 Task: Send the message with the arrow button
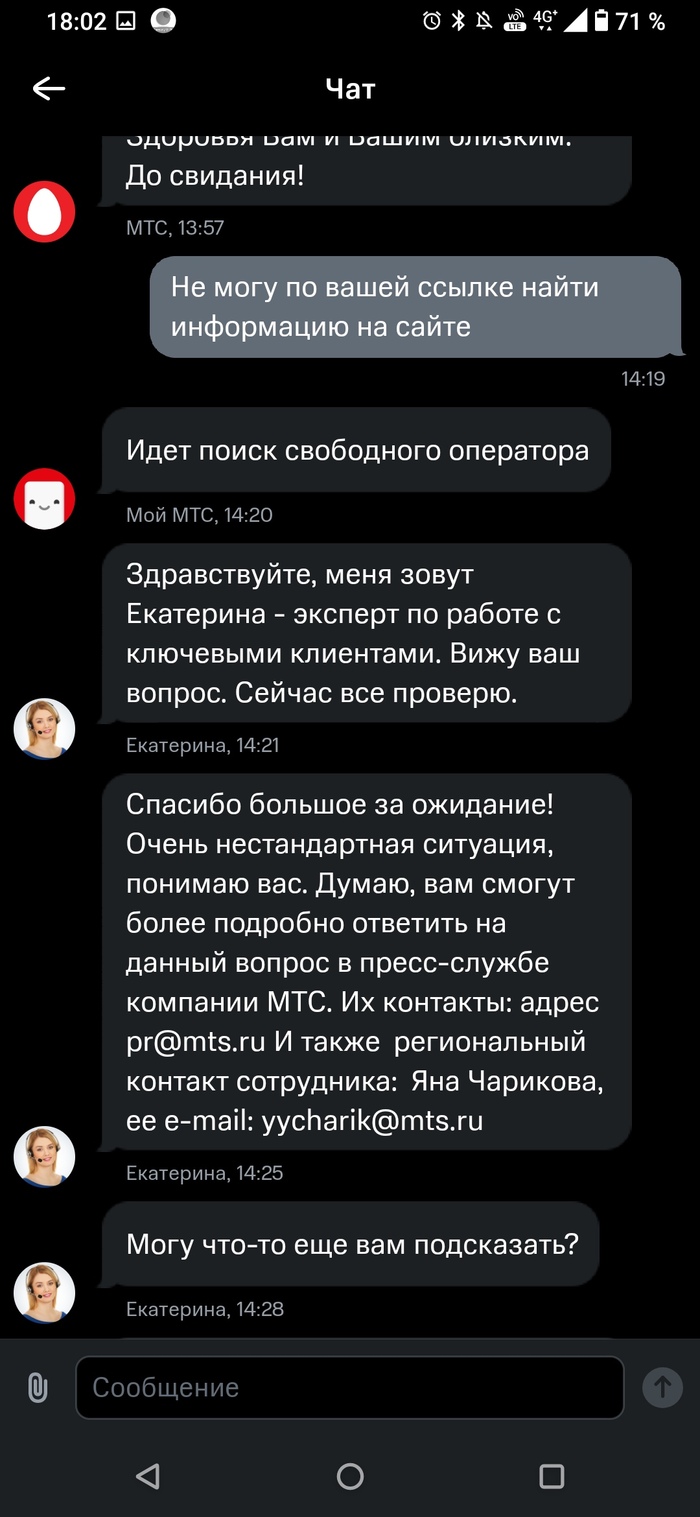click(x=661, y=1387)
